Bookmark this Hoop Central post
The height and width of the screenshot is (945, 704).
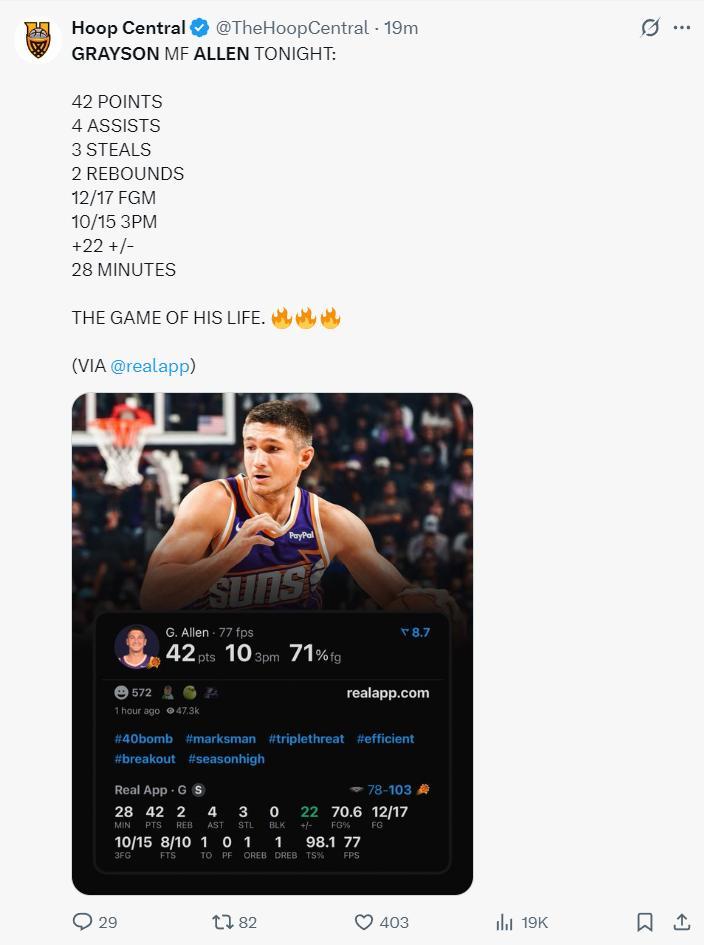click(x=645, y=922)
